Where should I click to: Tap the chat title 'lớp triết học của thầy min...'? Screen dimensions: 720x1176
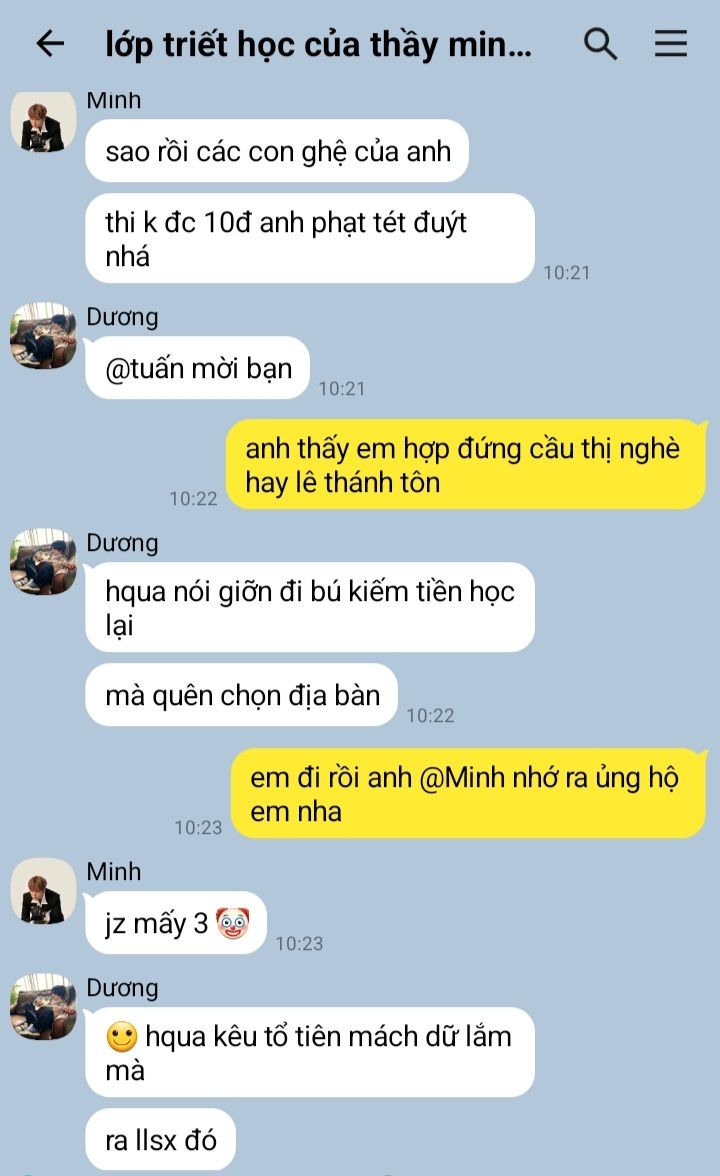point(318,44)
